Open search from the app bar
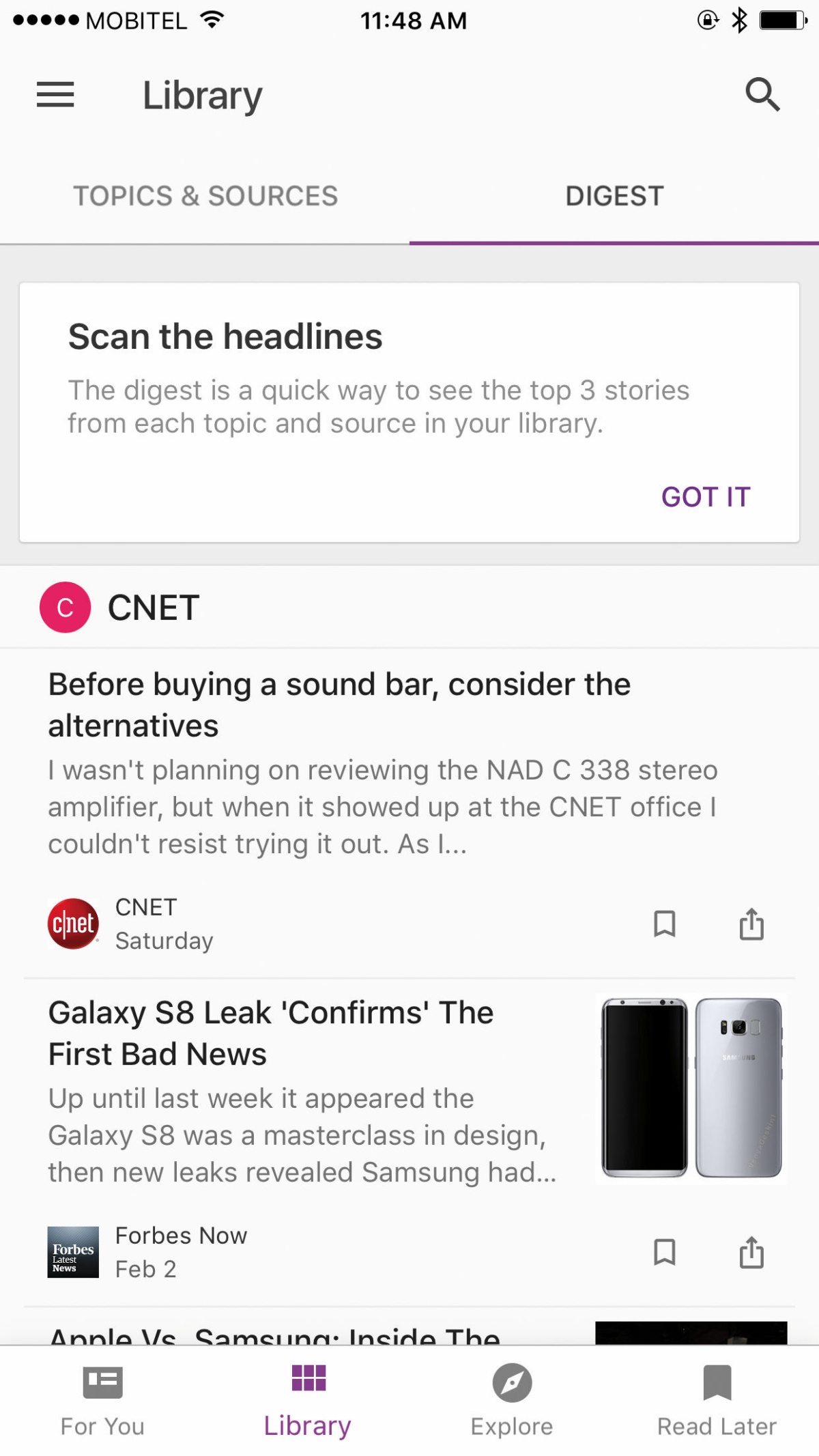Screen dimensions: 819x1456 coord(762,94)
